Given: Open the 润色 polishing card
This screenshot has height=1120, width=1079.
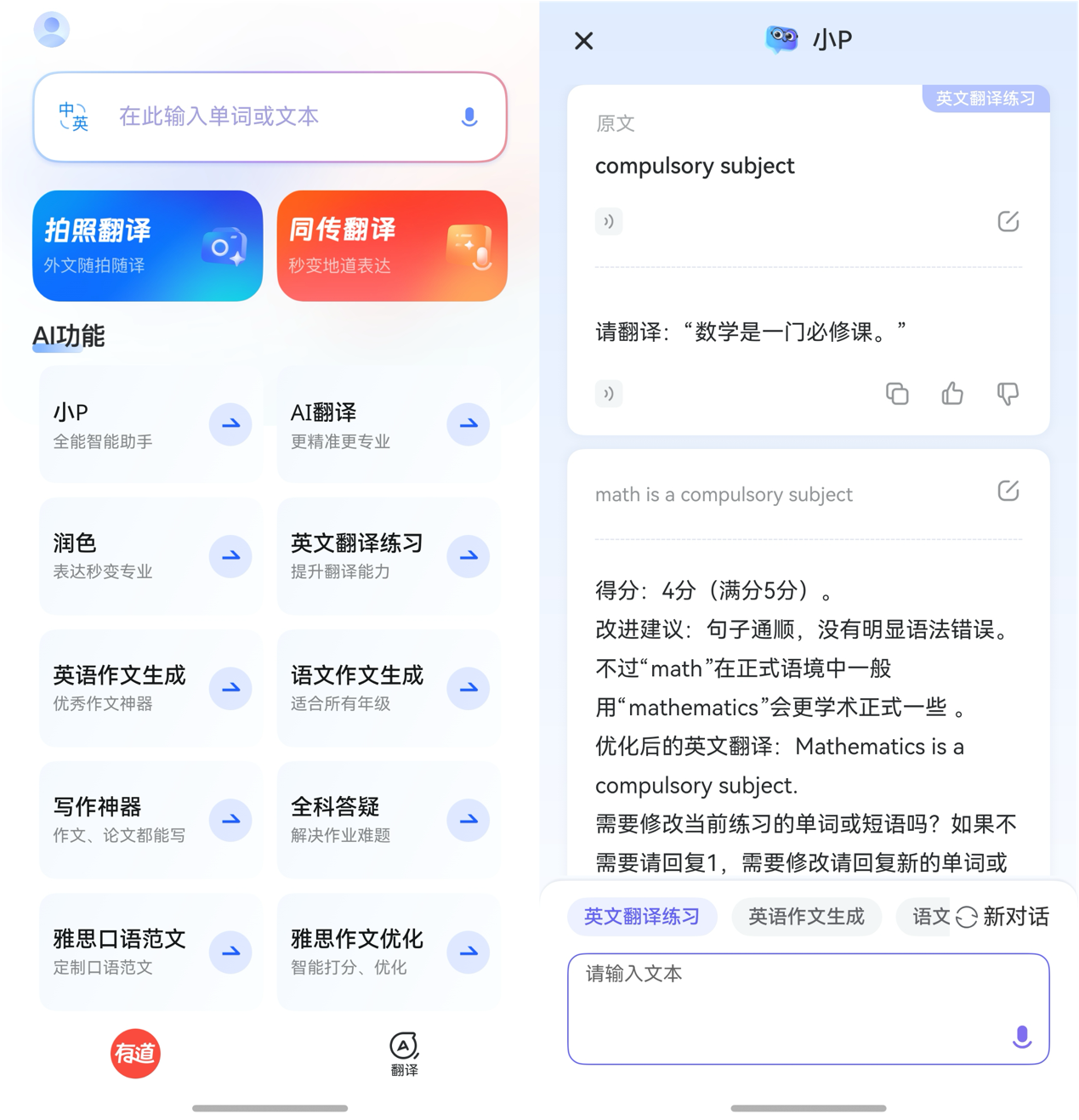Looking at the screenshot, I should [x=150, y=556].
